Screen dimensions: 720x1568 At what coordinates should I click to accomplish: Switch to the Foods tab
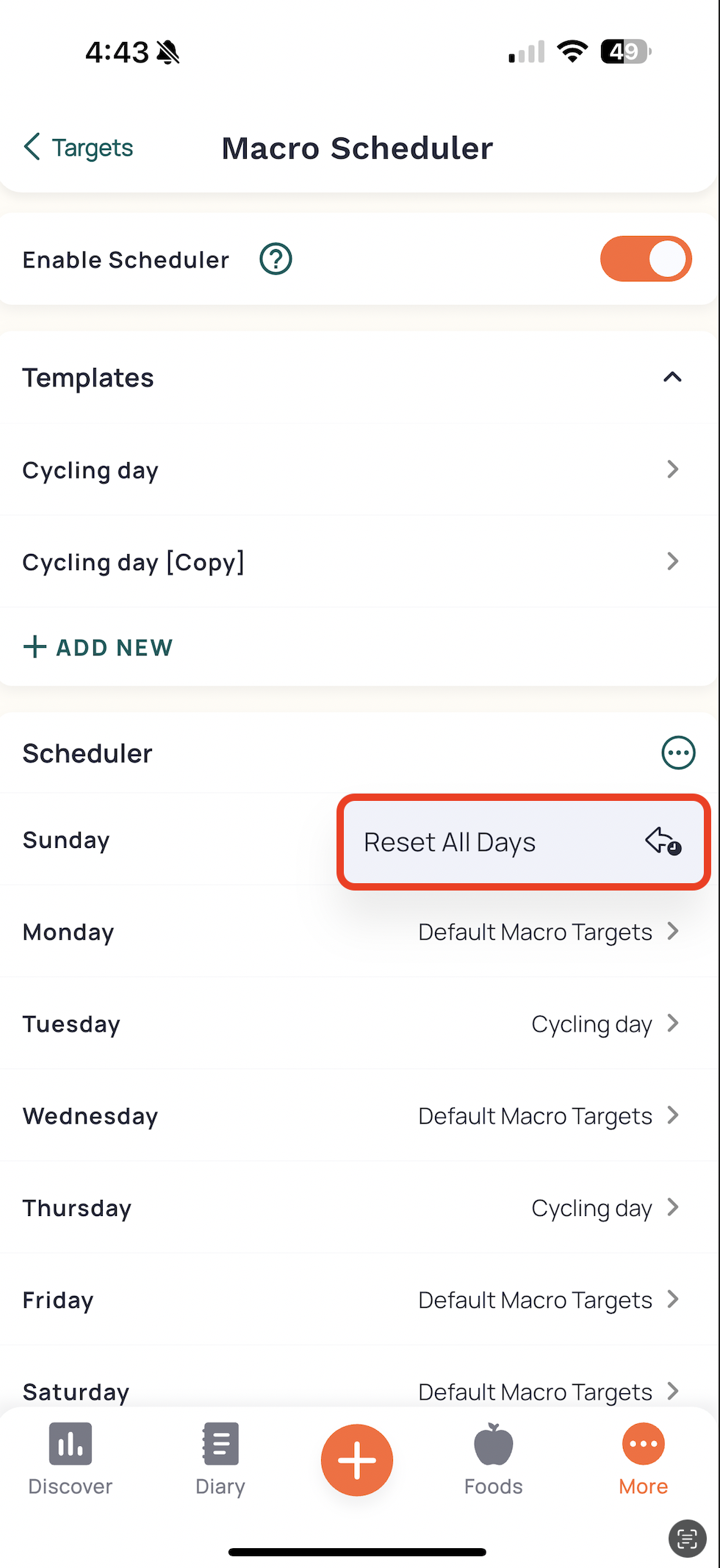(494, 1459)
